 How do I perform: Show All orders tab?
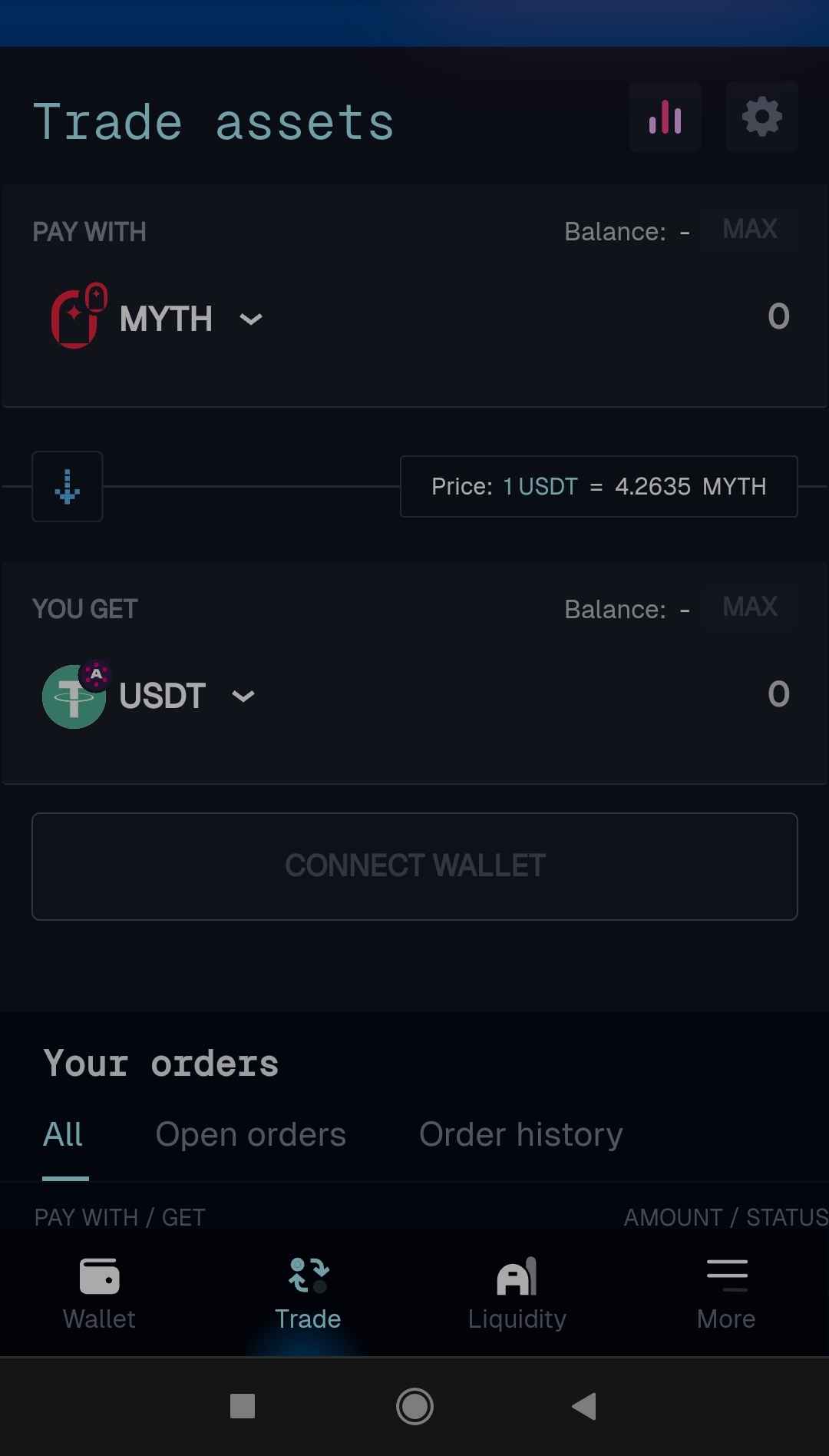pos(63,1135)
